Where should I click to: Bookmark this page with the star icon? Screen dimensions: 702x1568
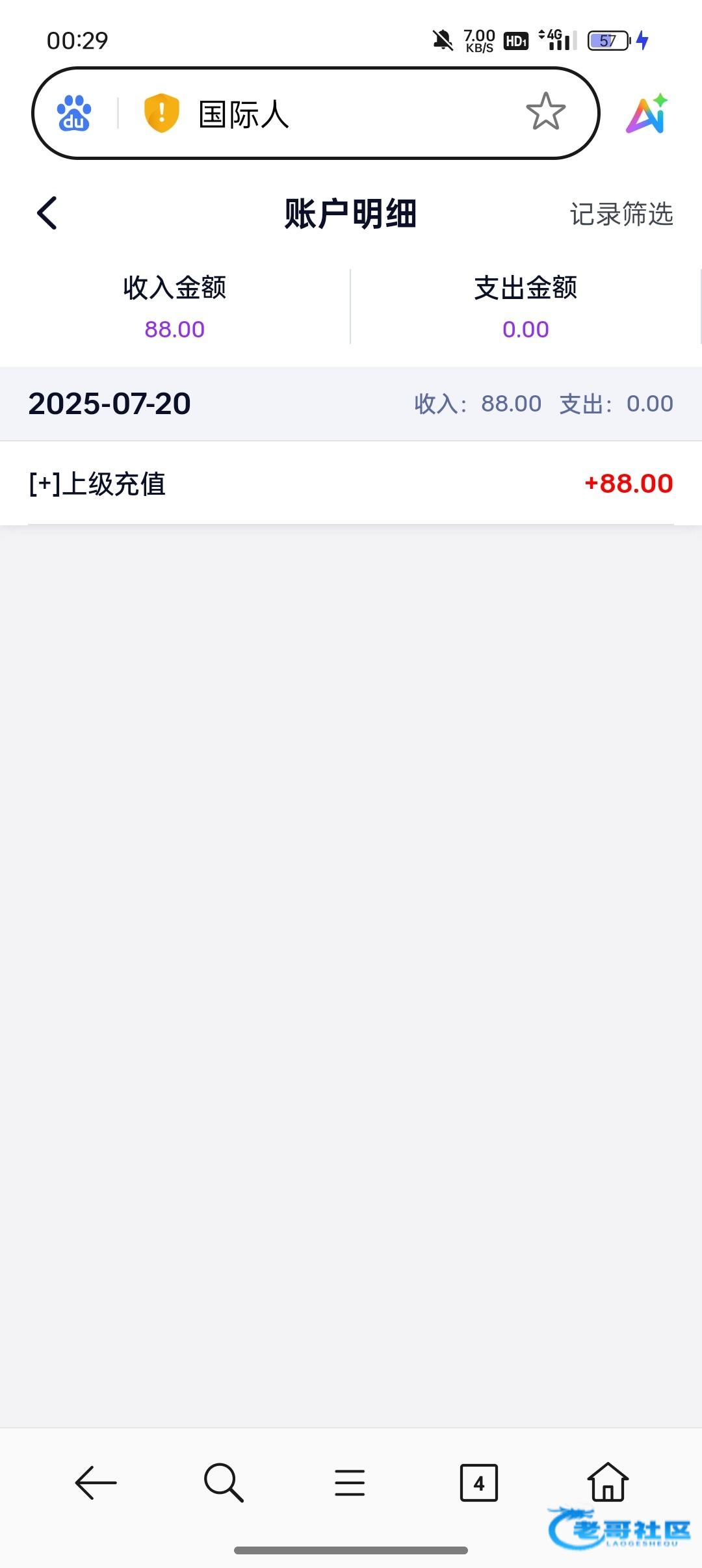pos(545,112)
